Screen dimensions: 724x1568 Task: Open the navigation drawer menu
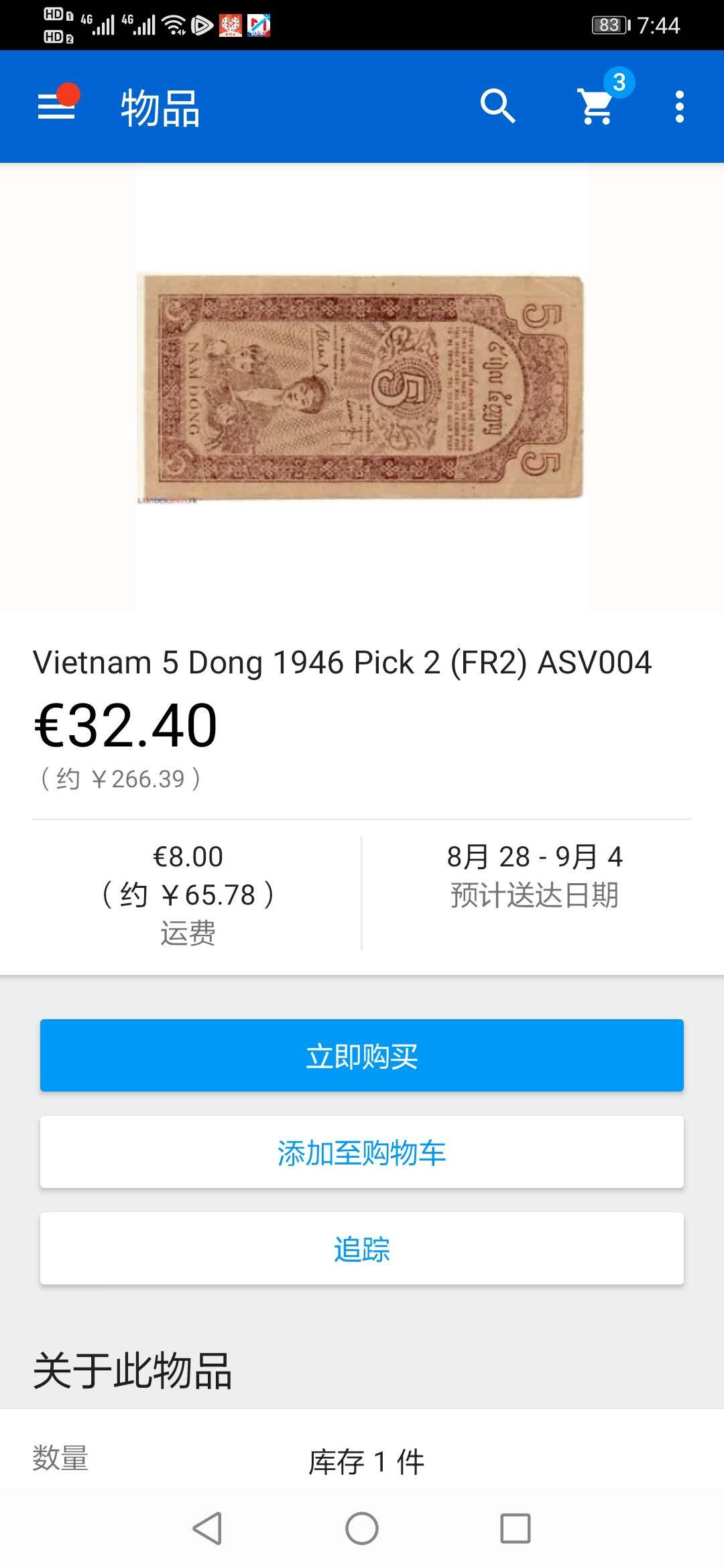(58, 107)
